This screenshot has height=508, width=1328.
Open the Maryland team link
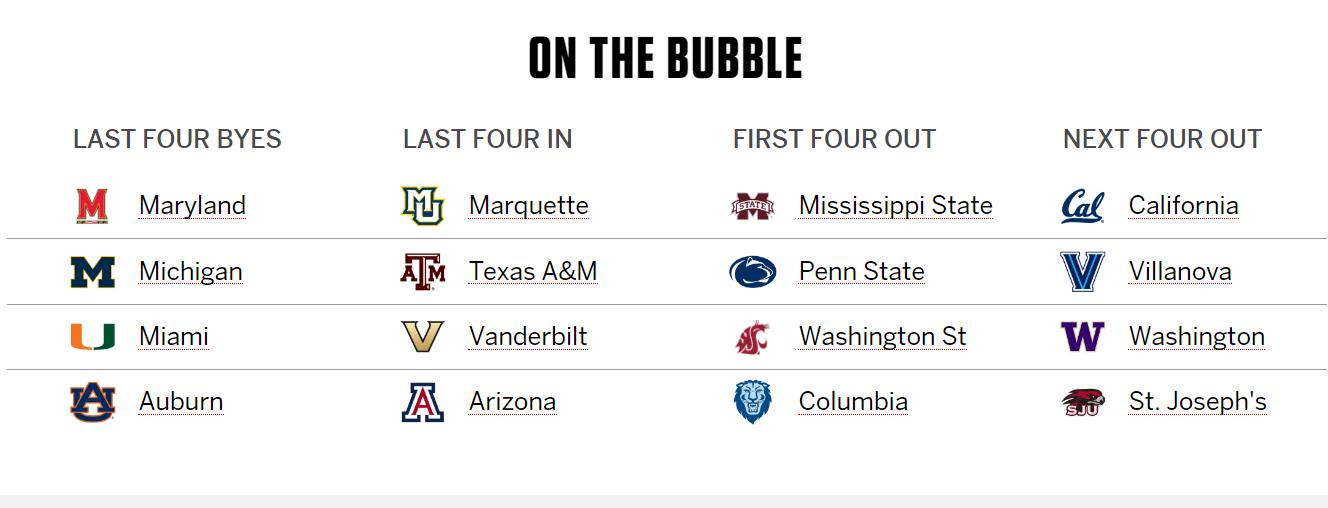pyautogui.click(x=192, y=206)
